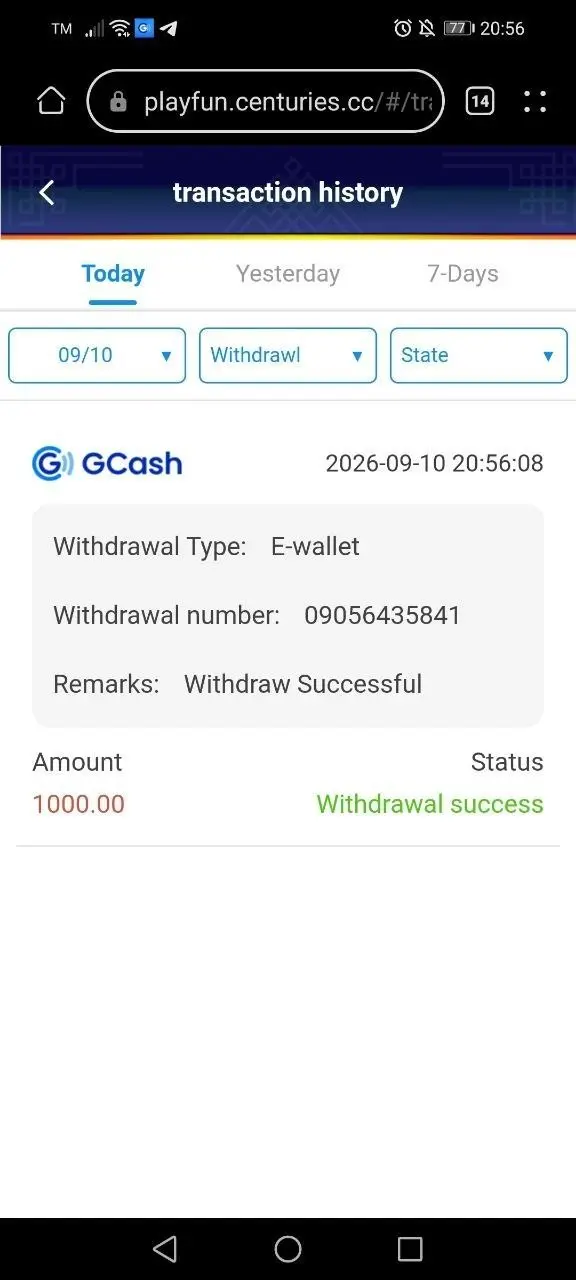
Task: Open recent apps from navigation bar
Action: click(x=410, y=1248)
